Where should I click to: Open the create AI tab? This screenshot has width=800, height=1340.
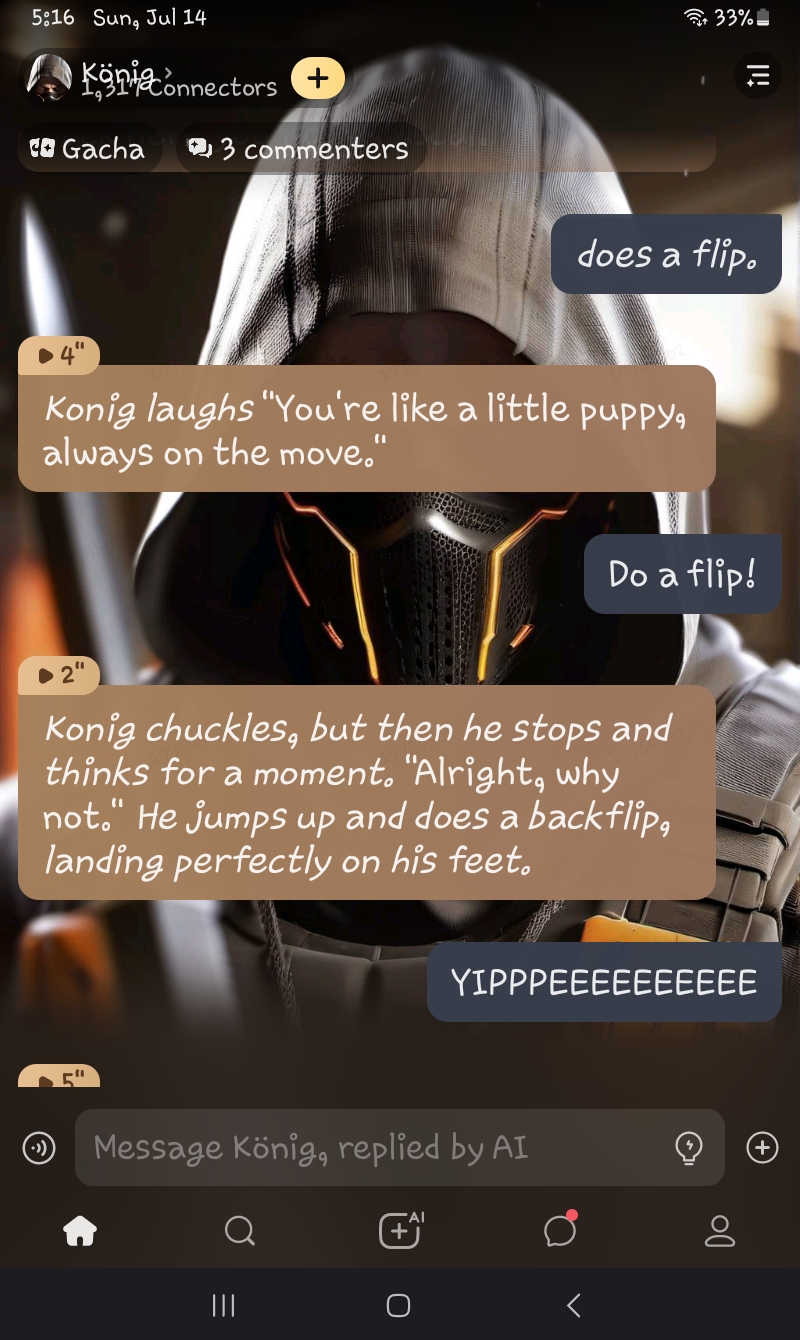point(400,1231)
